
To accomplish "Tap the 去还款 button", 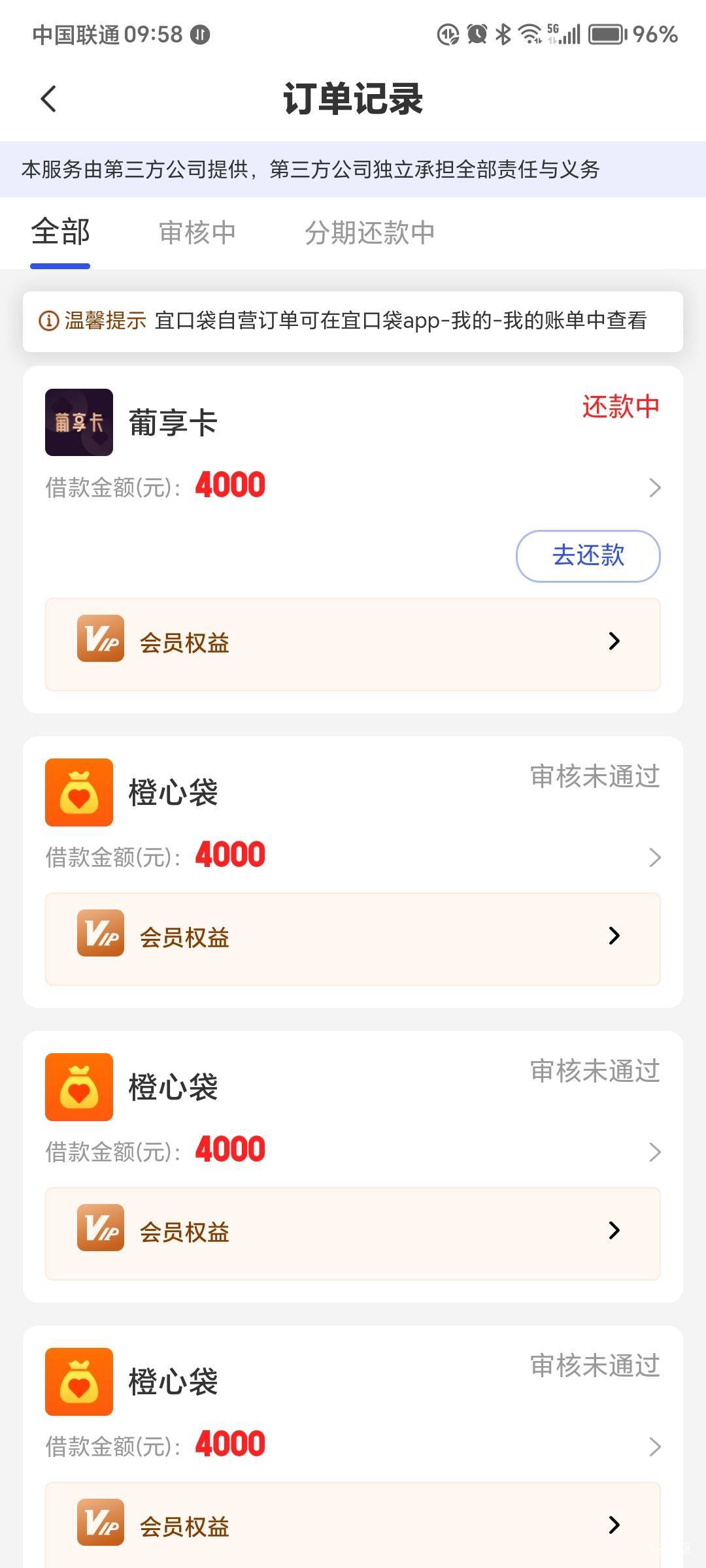I will click(x=588, y=556).
